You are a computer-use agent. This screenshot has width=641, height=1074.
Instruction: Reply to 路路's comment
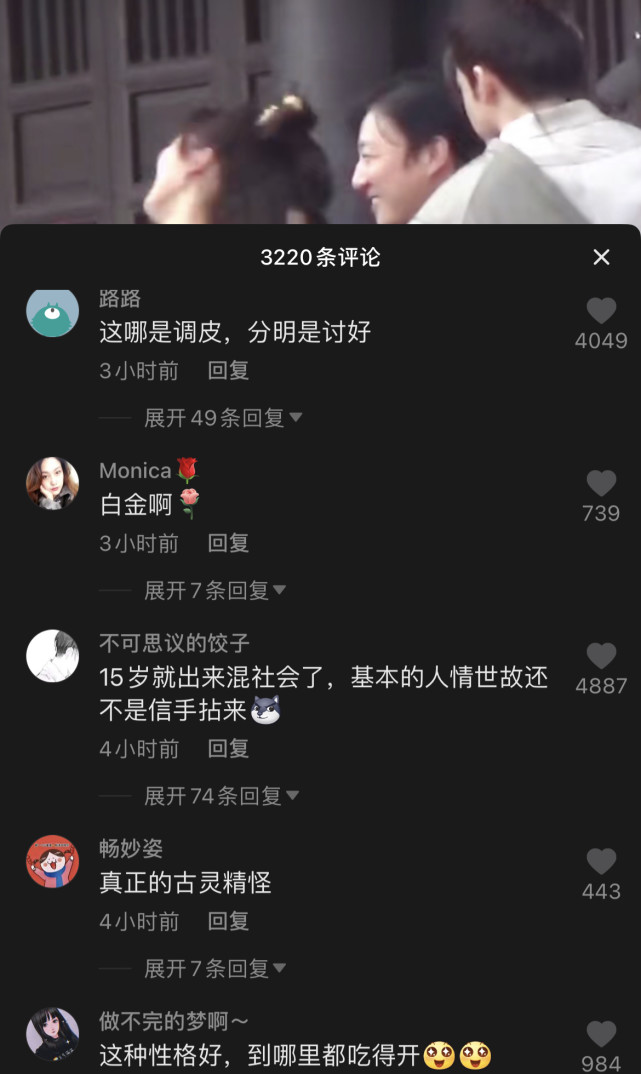[x=228, y=371]
